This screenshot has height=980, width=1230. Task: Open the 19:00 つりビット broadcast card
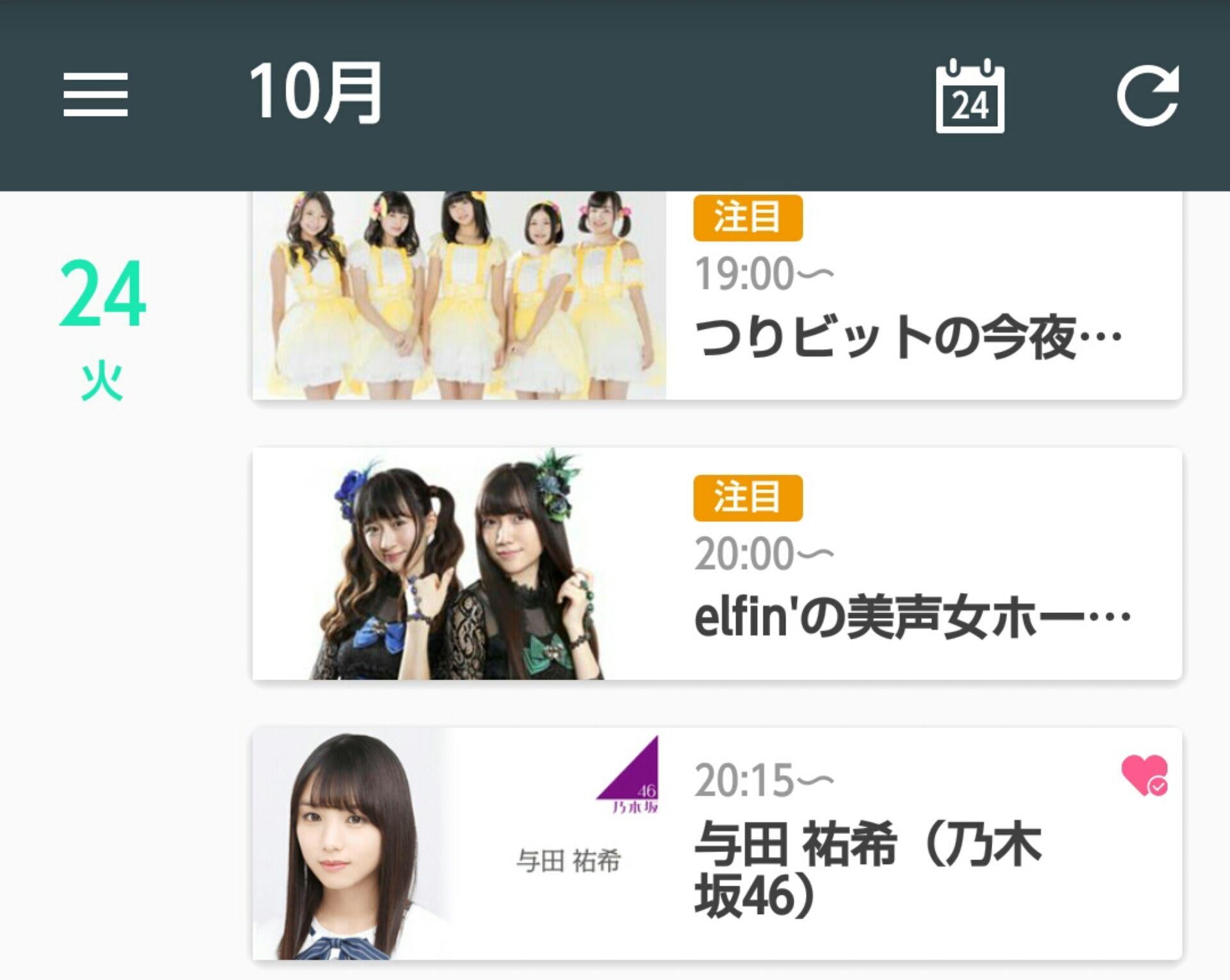(x=716, y=296)
